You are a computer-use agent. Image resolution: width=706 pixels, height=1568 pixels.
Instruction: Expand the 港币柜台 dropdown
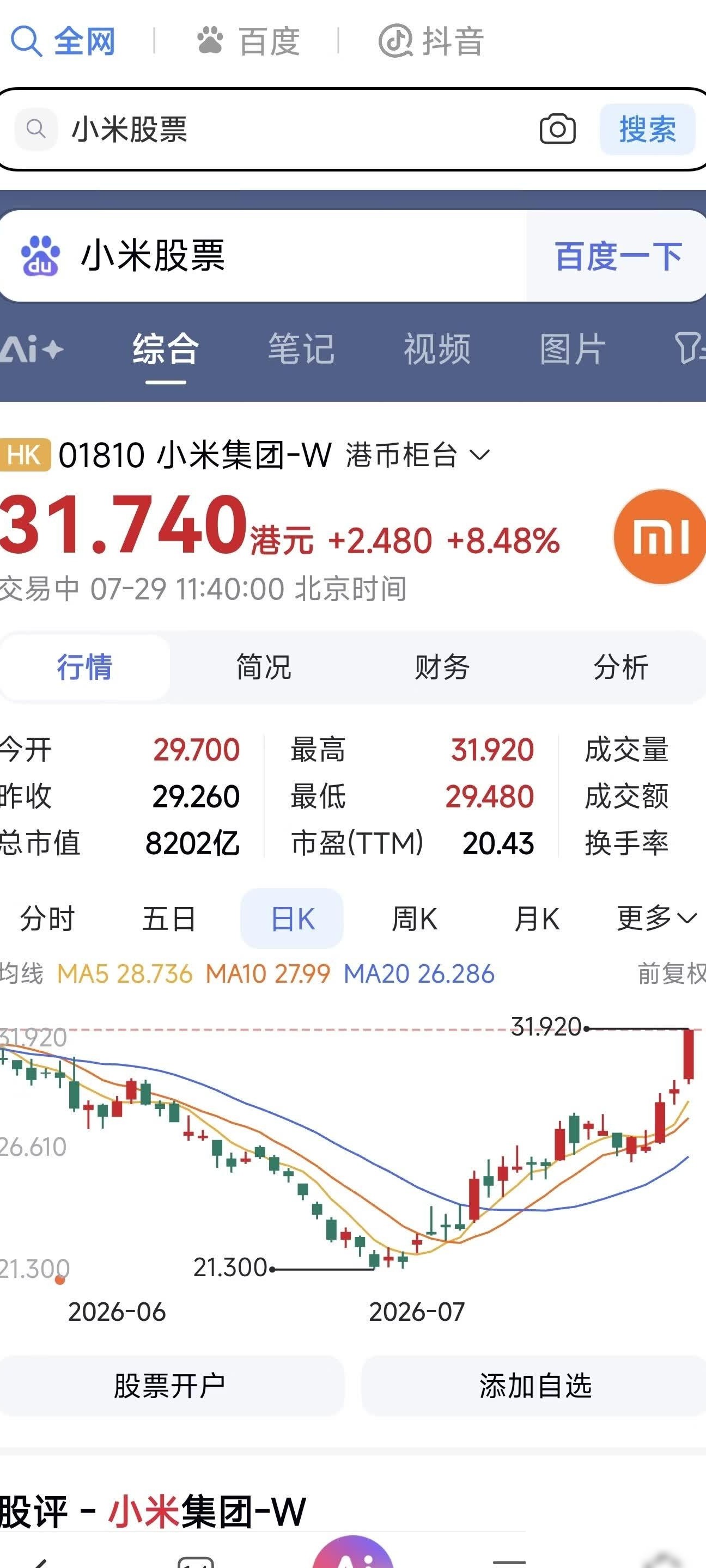point(418,455)
